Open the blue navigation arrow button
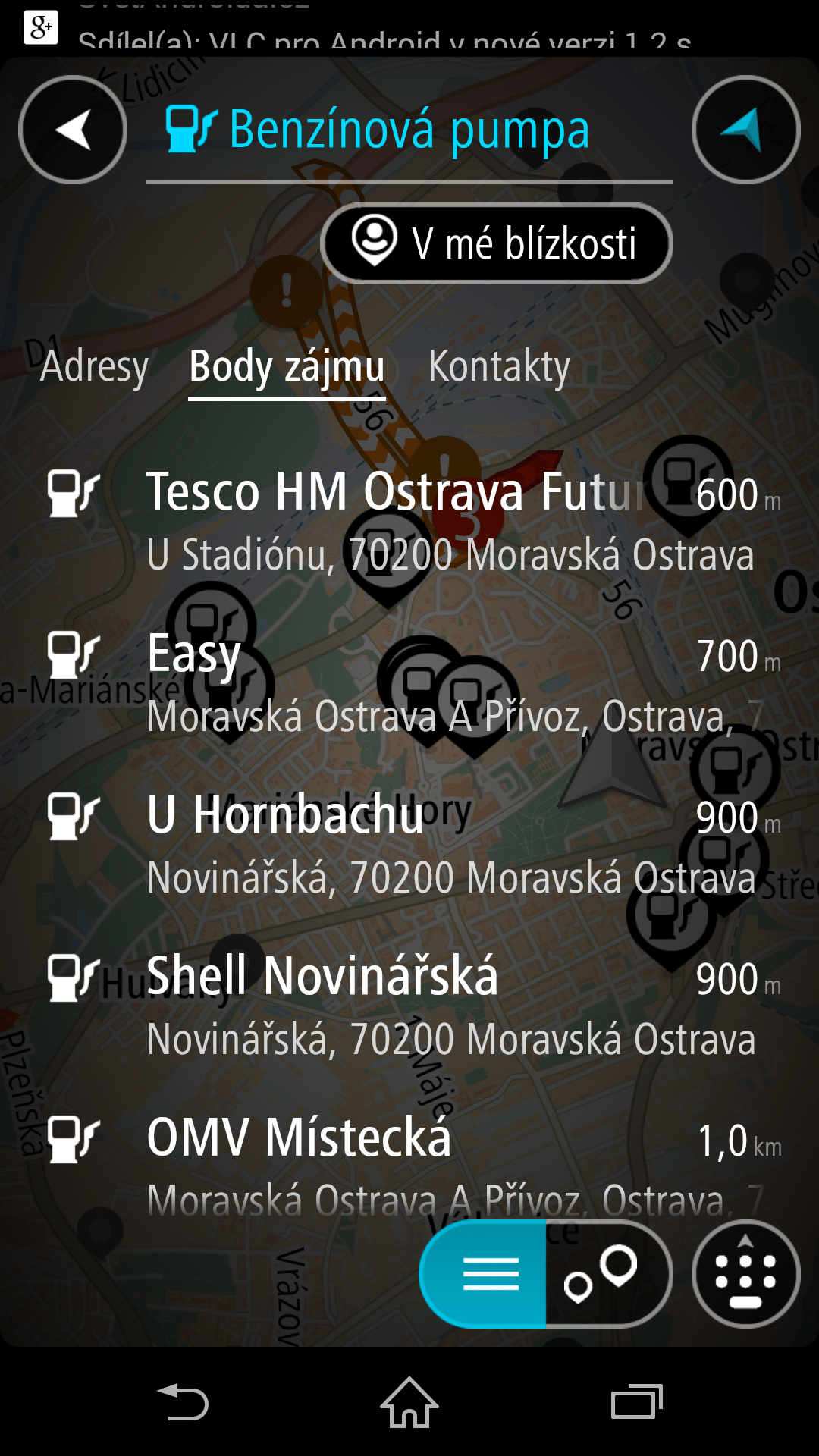The height and width of the screenshot is (1456, 819). (x=746, y=130)
